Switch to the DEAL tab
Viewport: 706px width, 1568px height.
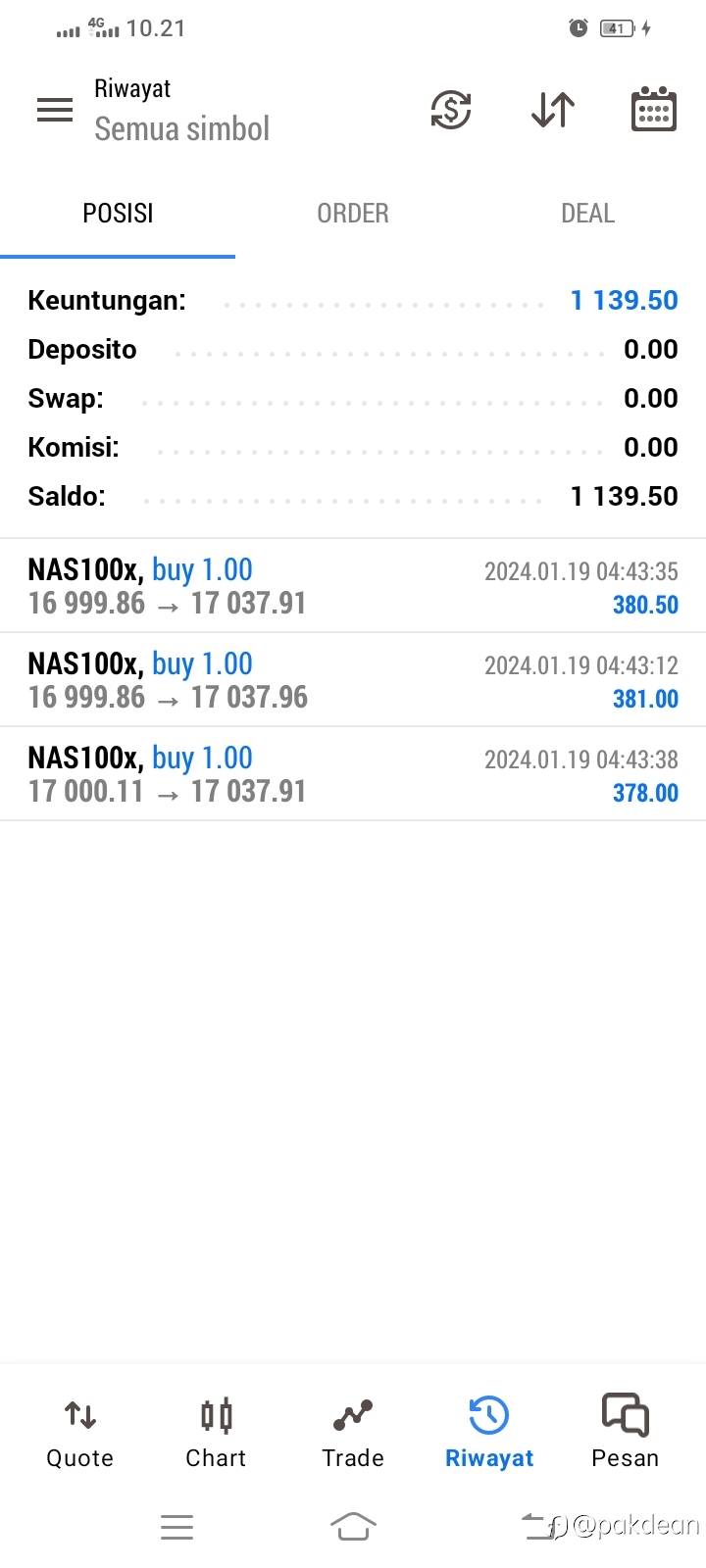pyautogui.click(x=587, y=214)
